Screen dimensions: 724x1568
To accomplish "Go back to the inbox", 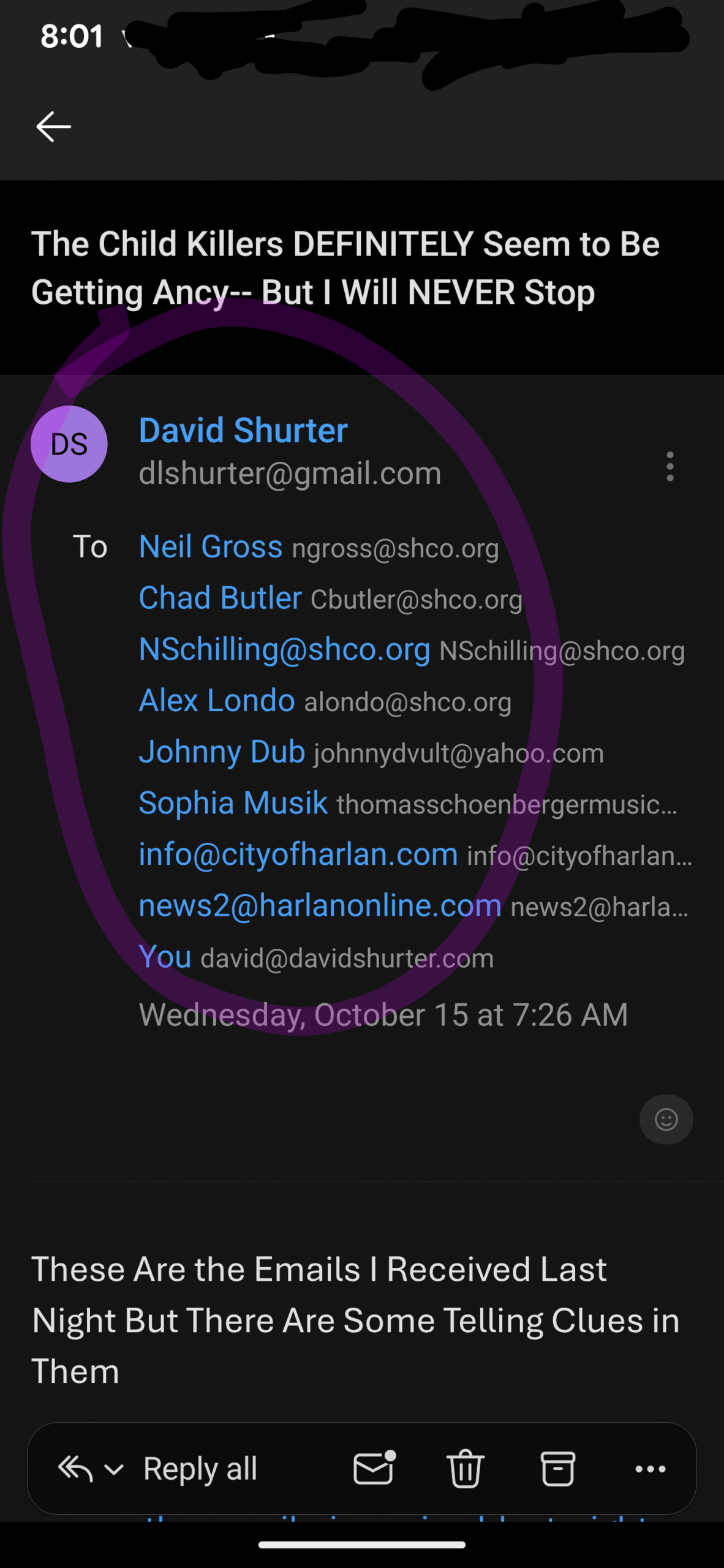I will click(54, 127).
